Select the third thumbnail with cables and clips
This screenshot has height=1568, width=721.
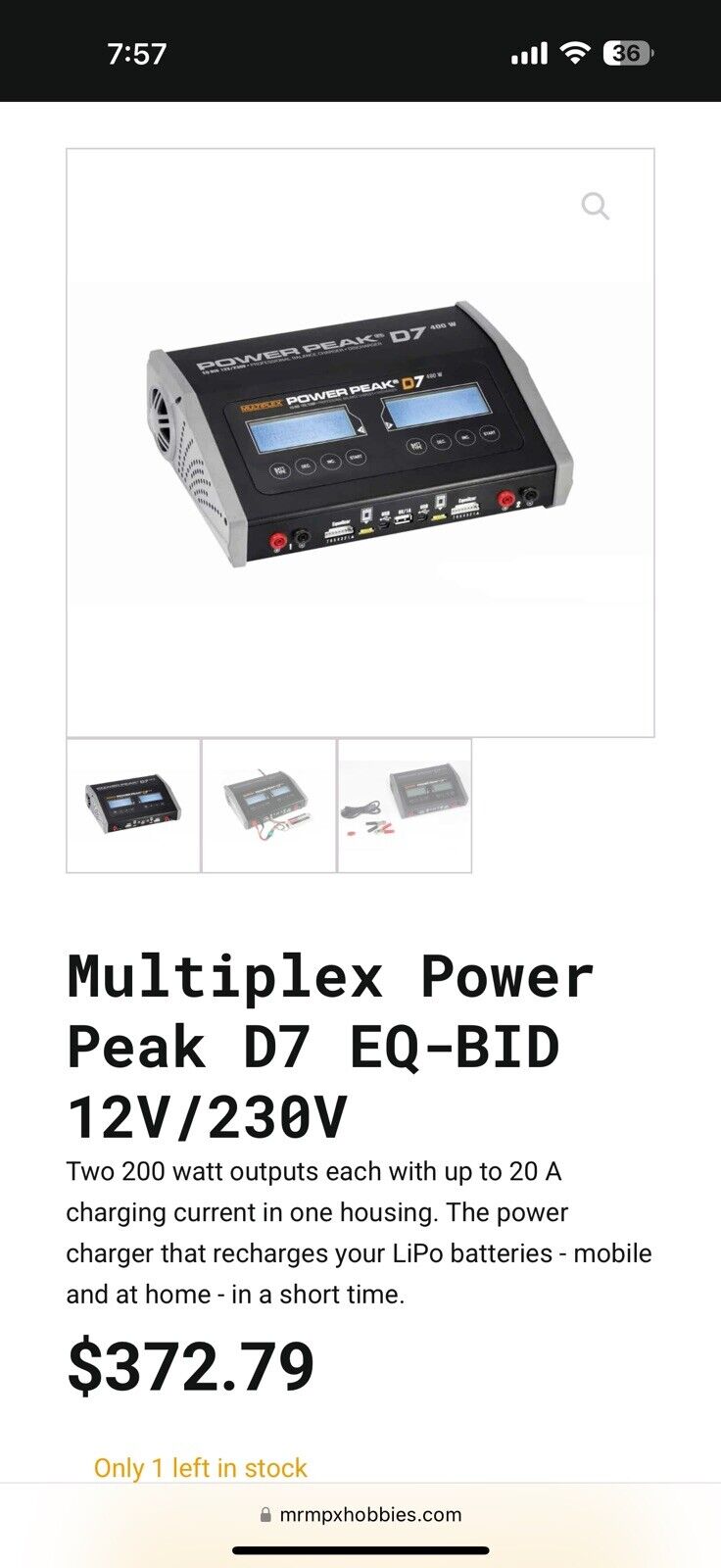point(405,806)
